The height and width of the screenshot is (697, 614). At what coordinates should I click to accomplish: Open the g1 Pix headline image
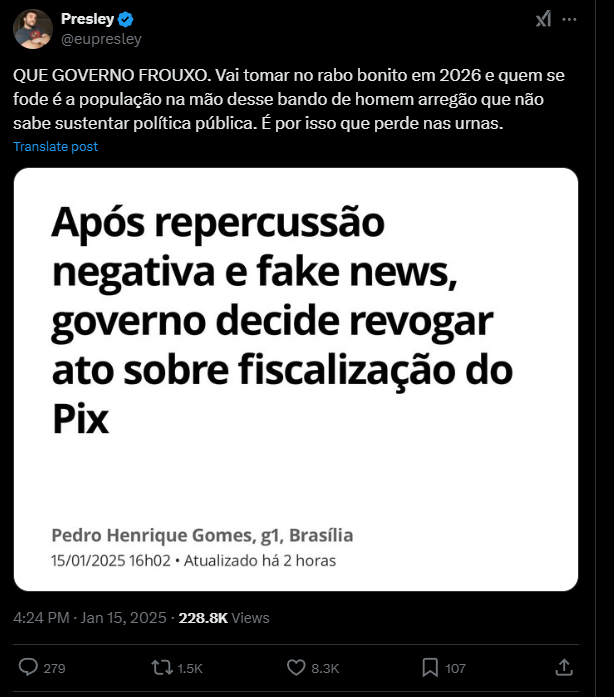pos(296,378)
